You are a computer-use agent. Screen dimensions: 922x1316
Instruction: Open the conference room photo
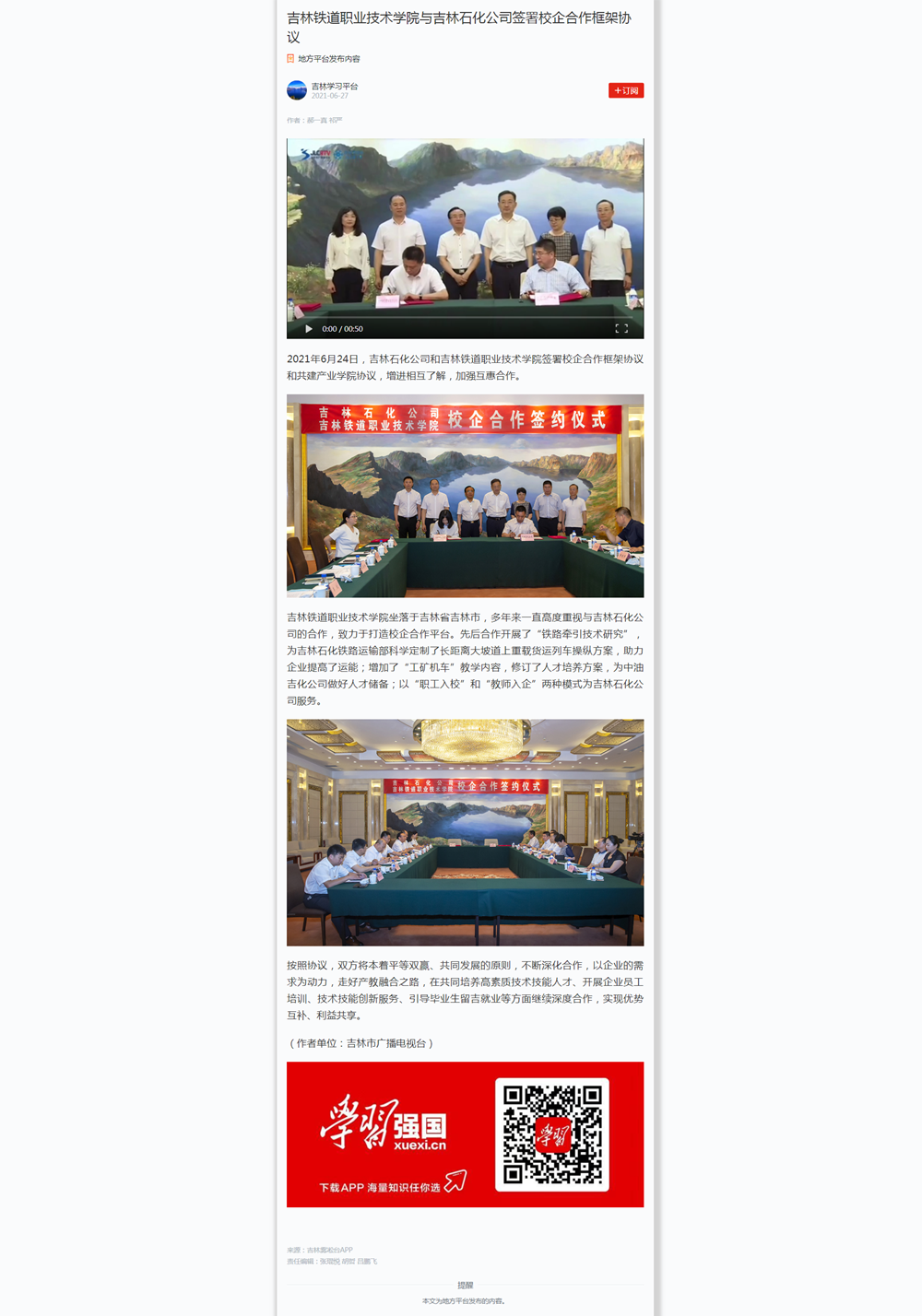465,832
